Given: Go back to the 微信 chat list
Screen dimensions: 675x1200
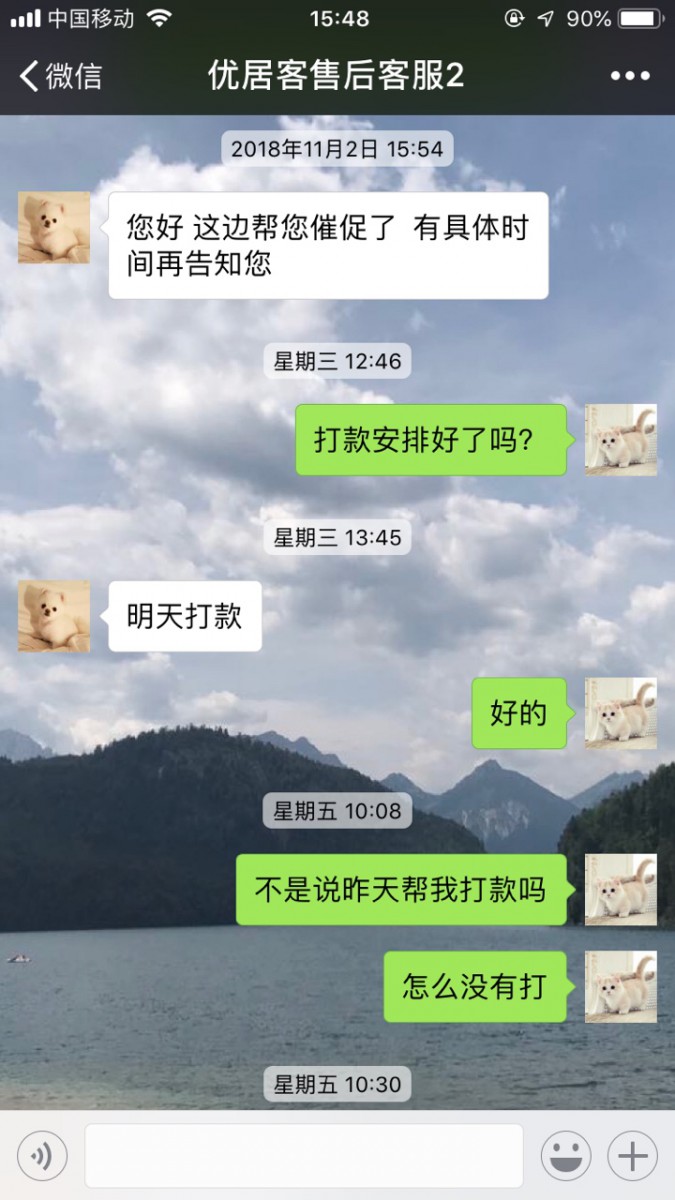Looking at the screenshot, I should point(60,76).
